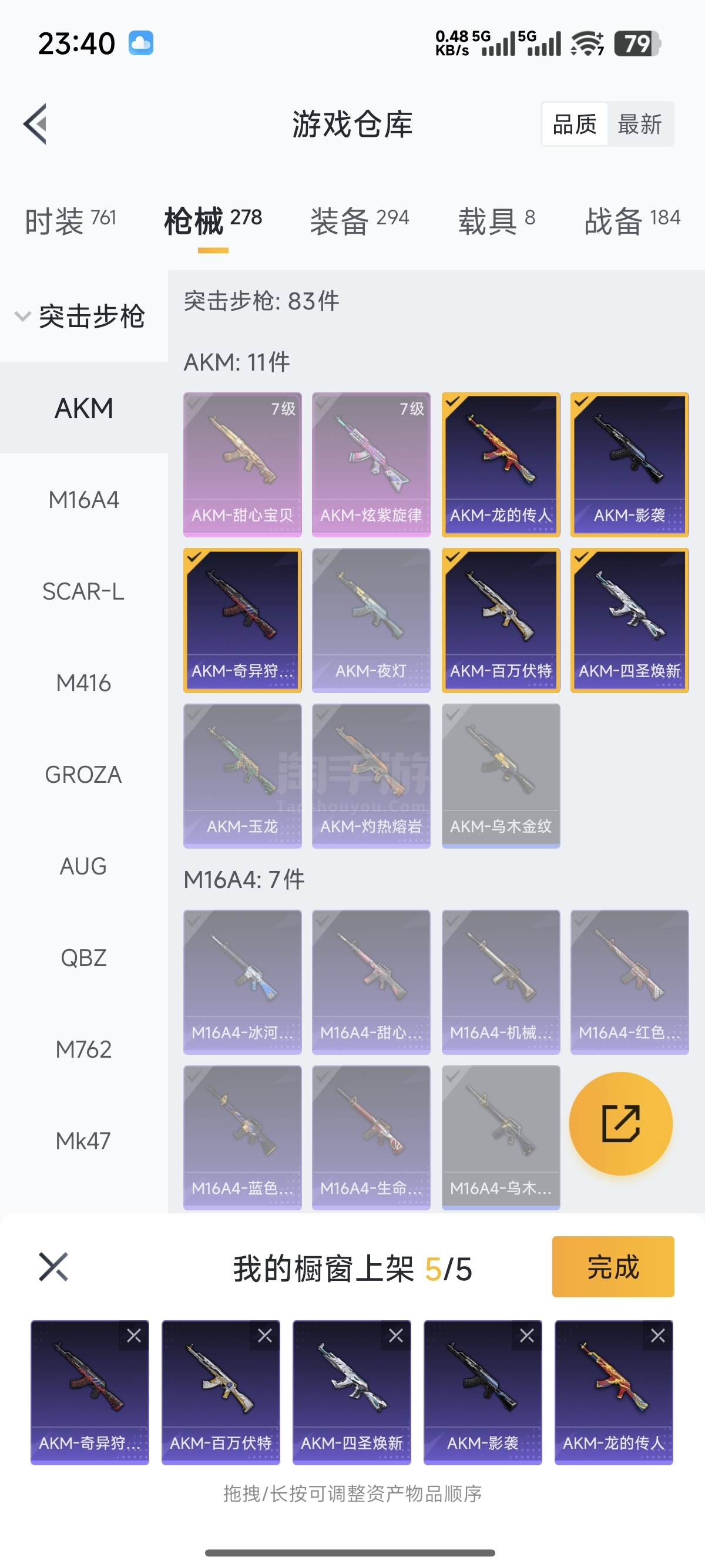Viewport: 705px width, 1568px height.
Task: Deselect the AKM-龙的传人 grid item
Action: tap(501, 465)
